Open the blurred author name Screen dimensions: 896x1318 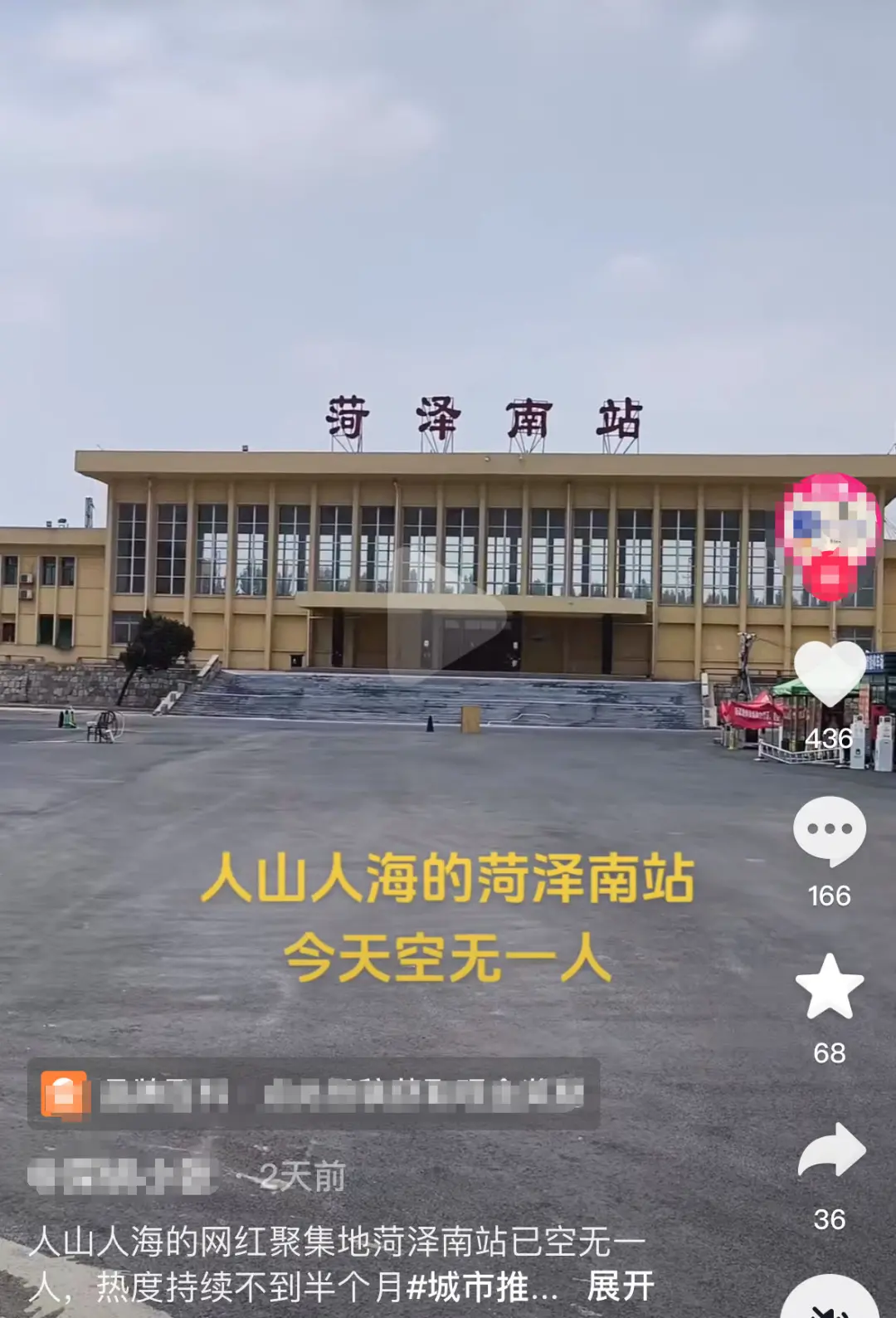(122, 1176)
